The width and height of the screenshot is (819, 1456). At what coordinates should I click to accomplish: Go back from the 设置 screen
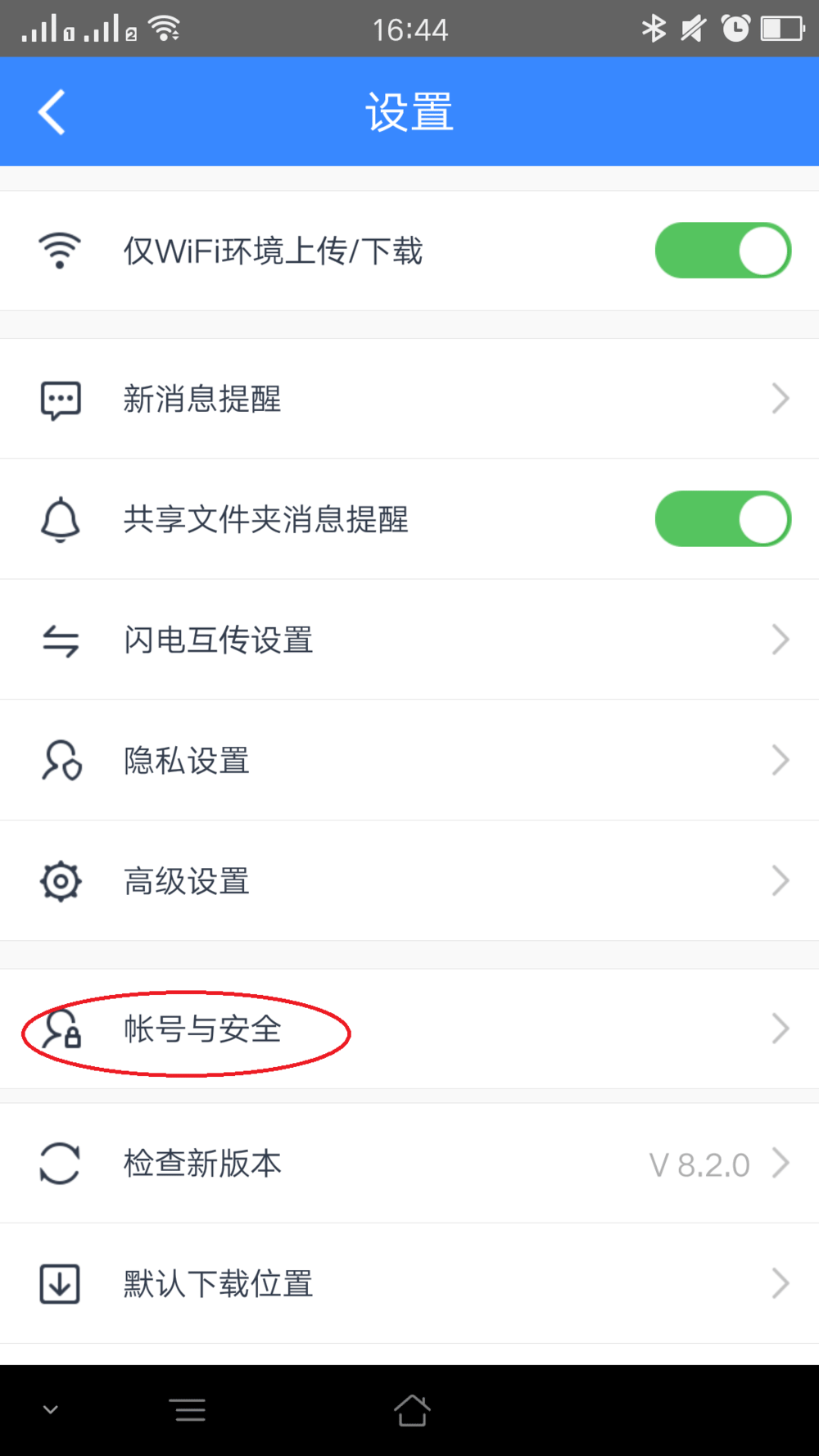coord(52,112)
